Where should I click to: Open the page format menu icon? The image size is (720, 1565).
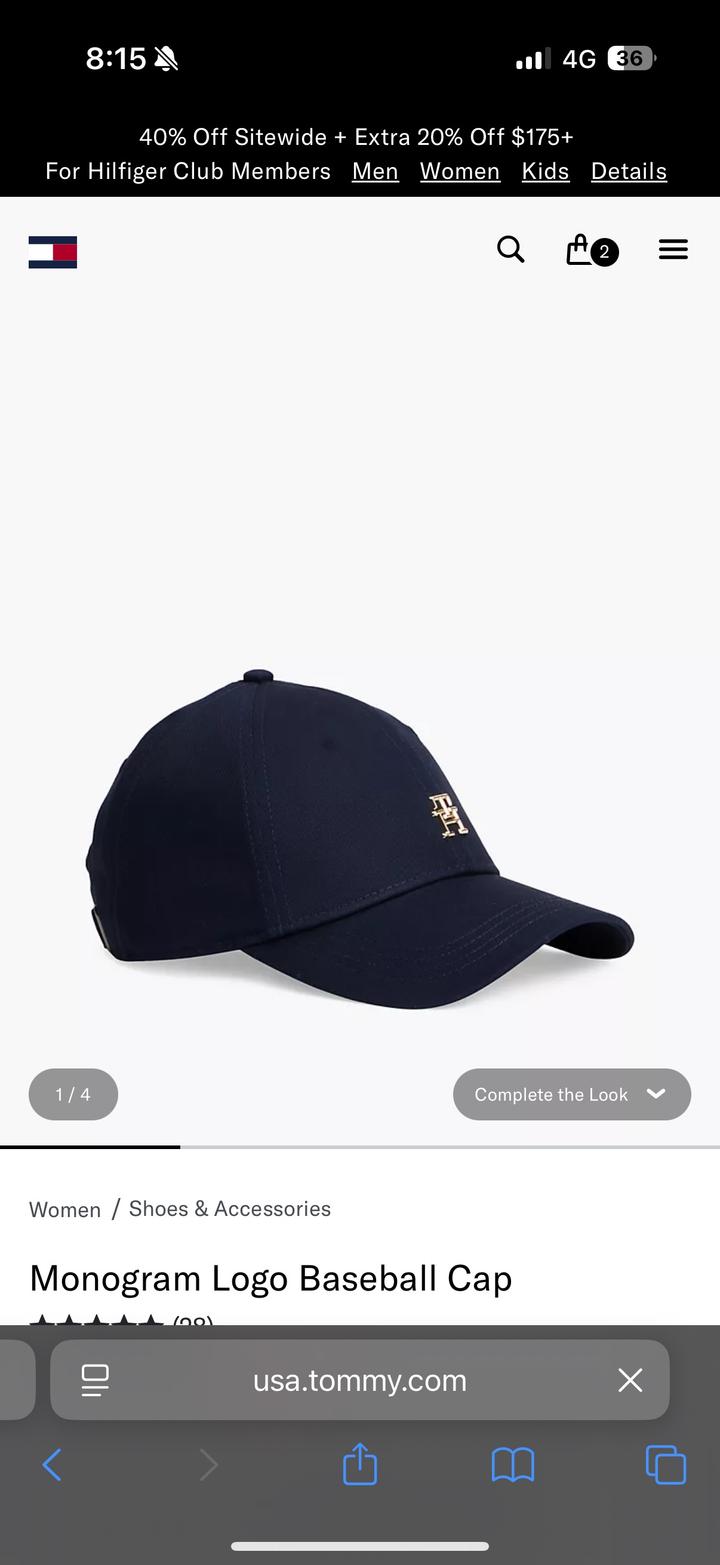[95, 1381]
